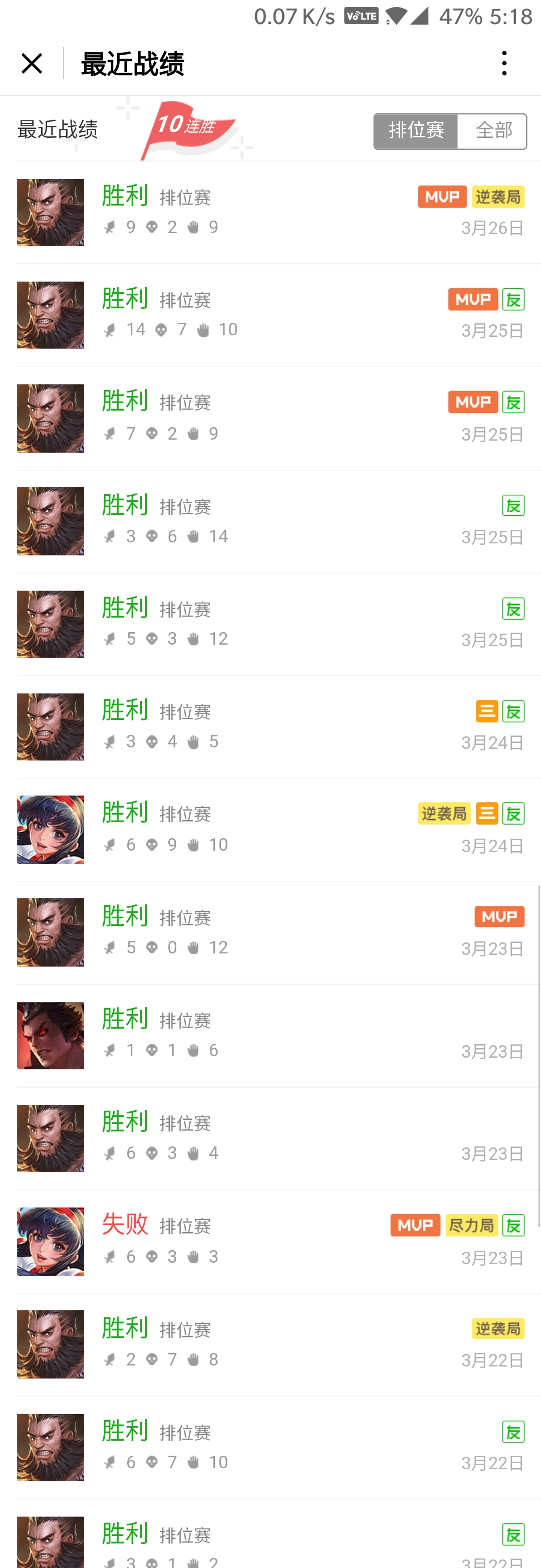Close the 最近战绩 page
Image resolution: width=541 pixels, height=1568 pixels.
32,63
